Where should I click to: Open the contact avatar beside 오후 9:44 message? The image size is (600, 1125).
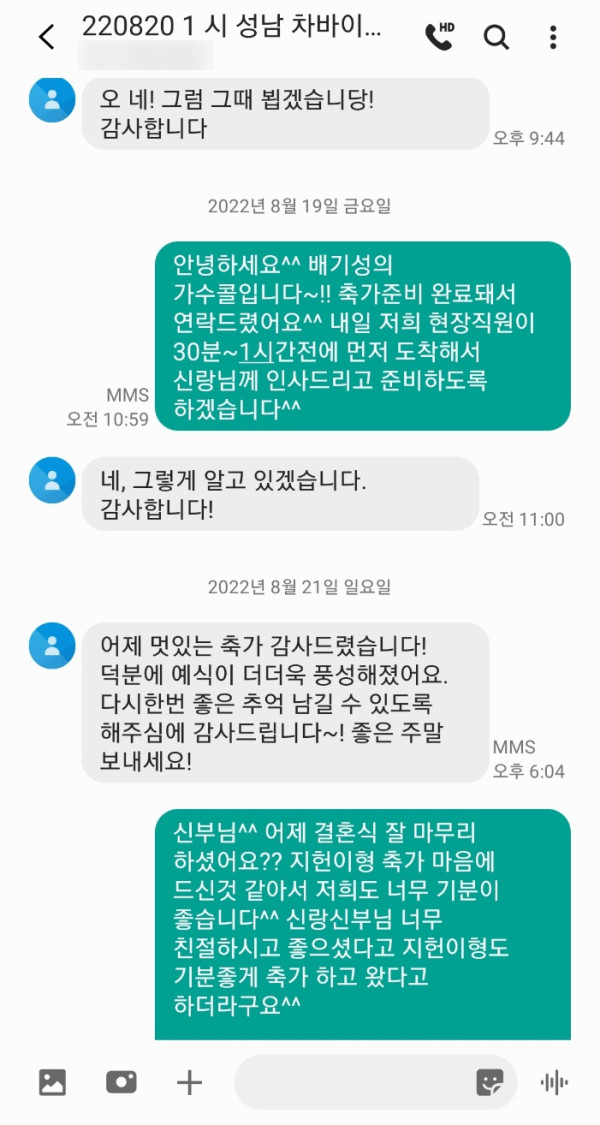click(52, 98)
